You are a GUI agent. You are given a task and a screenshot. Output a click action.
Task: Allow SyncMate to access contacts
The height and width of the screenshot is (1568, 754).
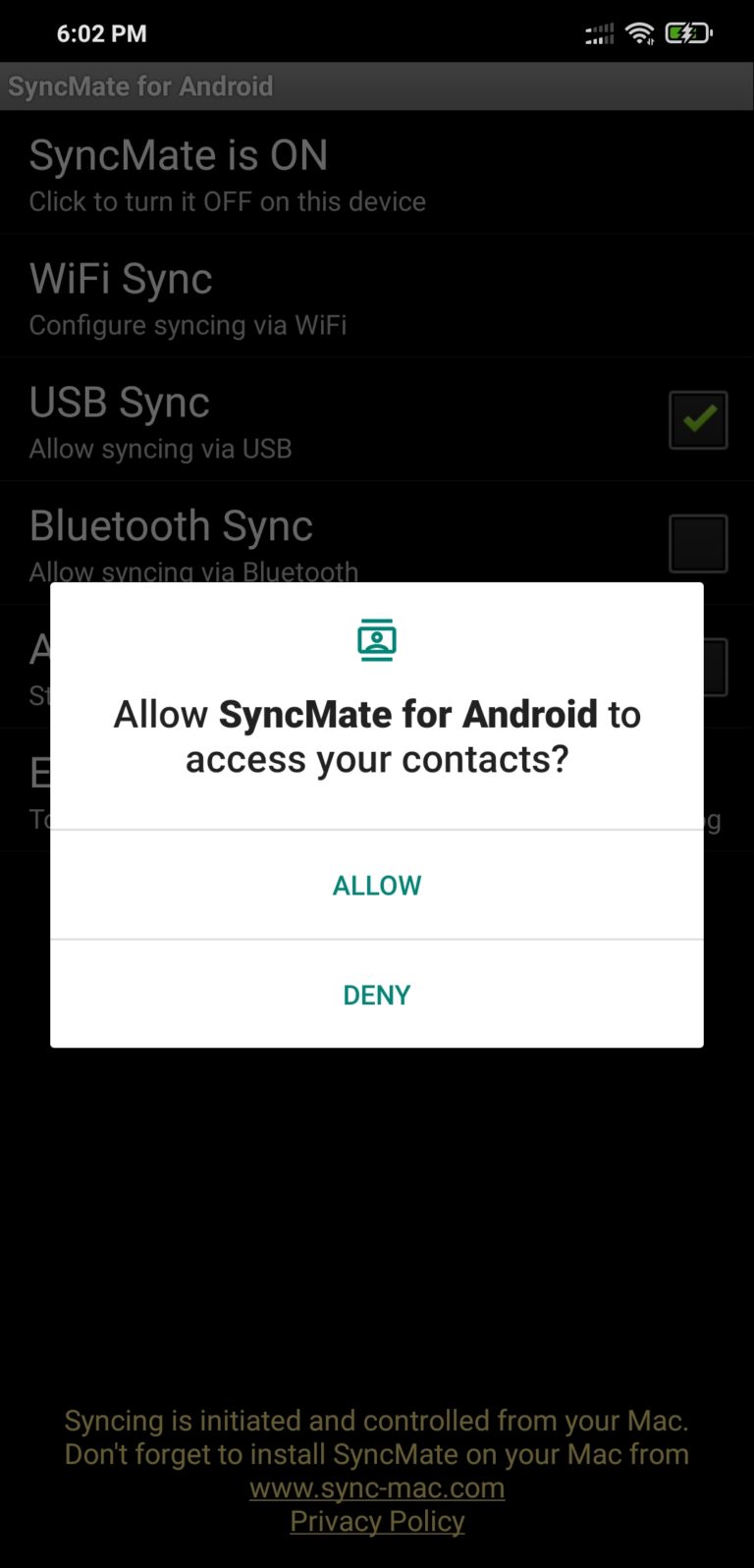[377, 886]
